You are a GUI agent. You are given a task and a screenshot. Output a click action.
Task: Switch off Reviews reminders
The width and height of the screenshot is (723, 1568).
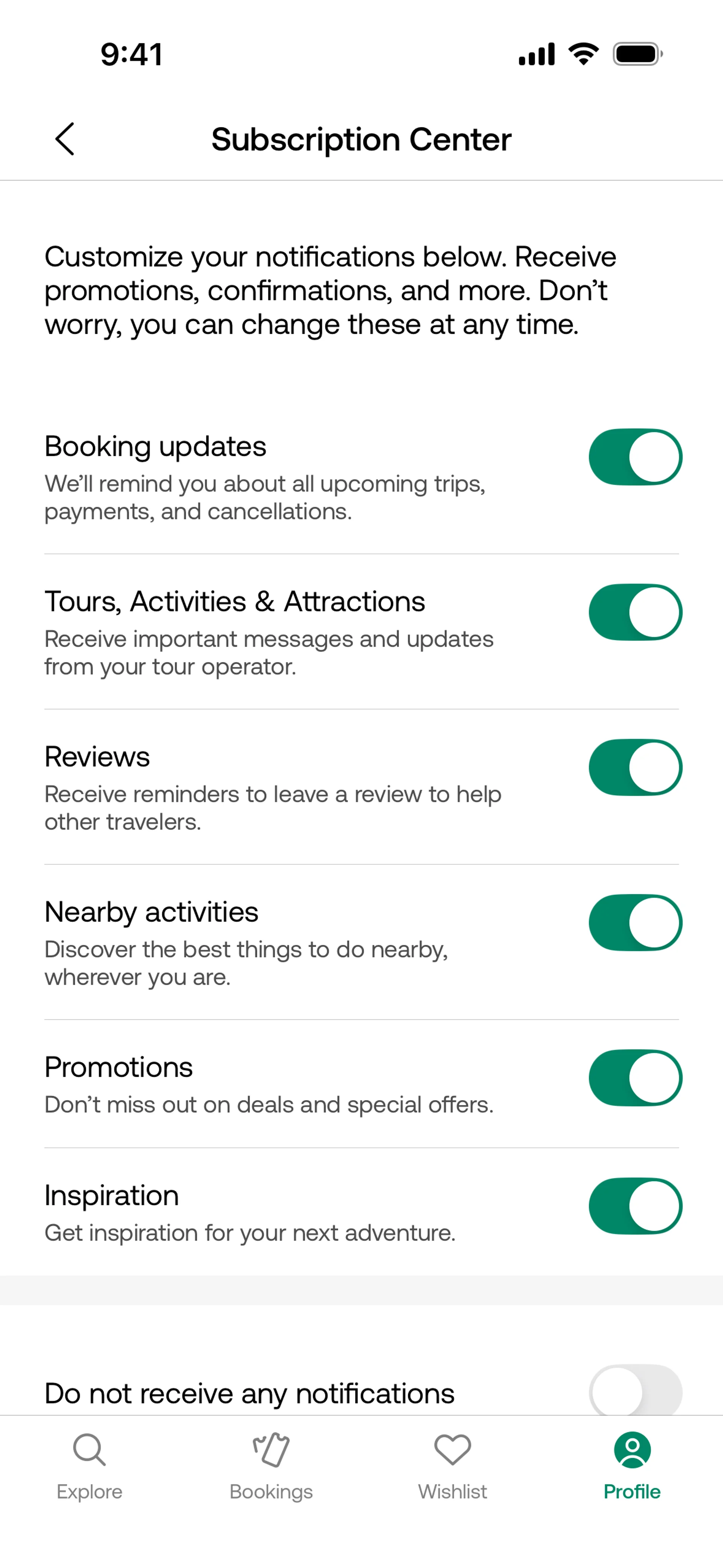pyautogui.click(x=635, y=767)
